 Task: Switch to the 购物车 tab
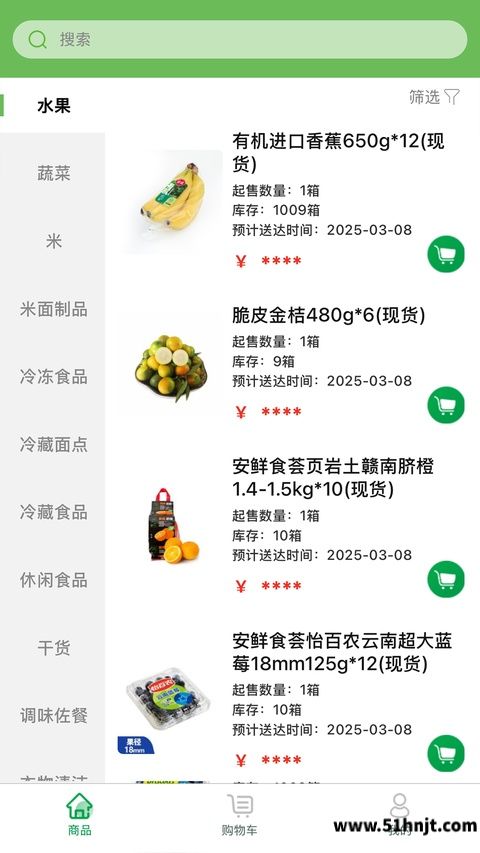(239, 815)
